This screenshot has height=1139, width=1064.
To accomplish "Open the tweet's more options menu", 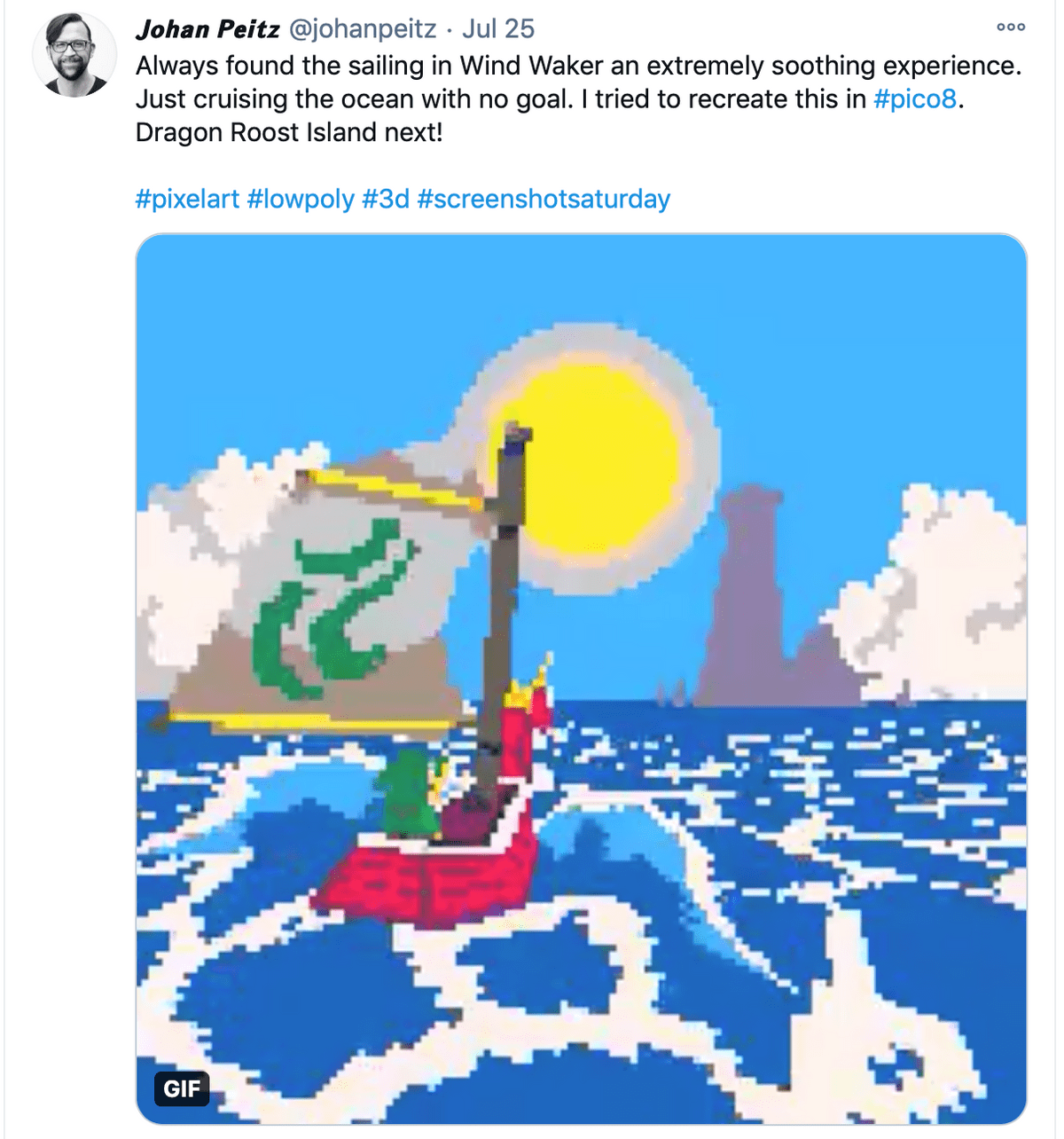I will click(x=1011, y=27).
